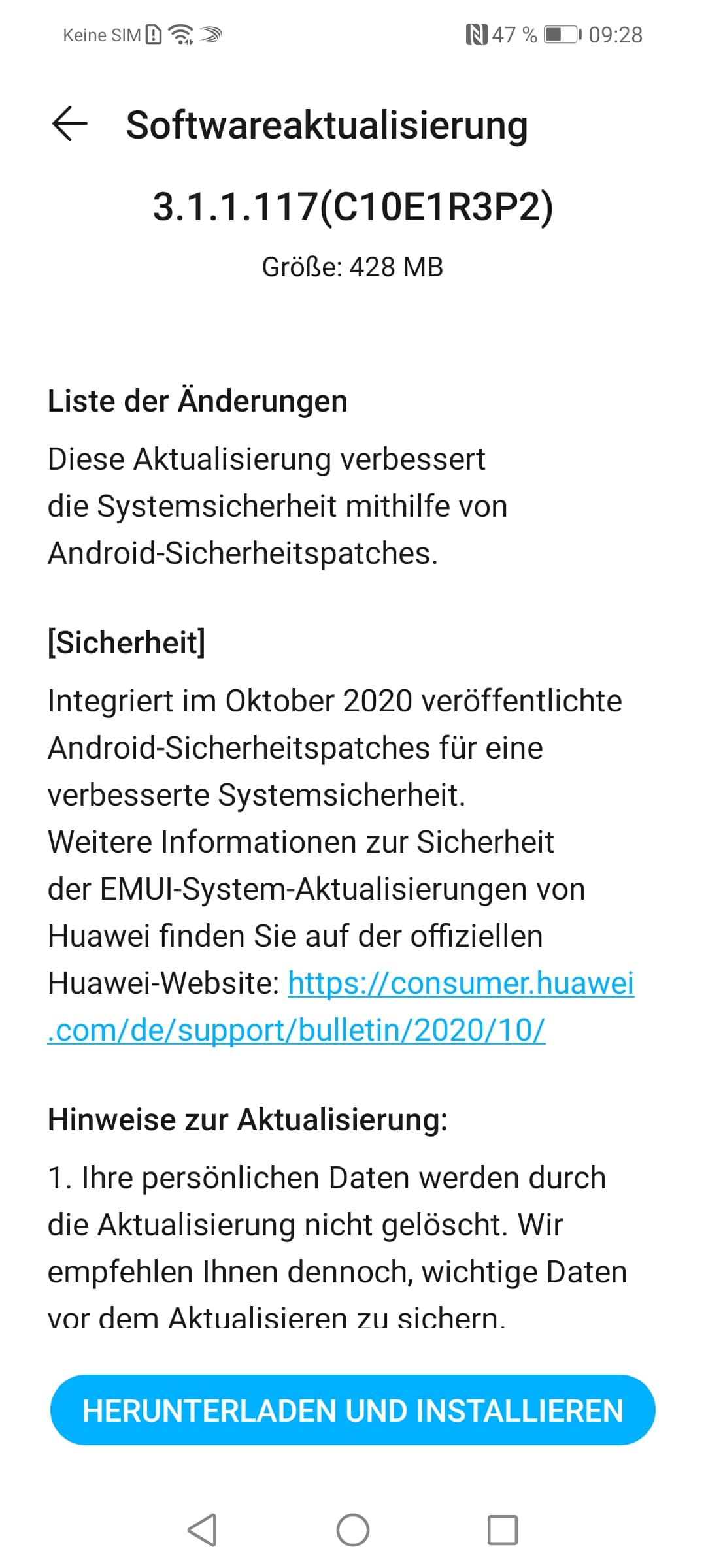Go back from the Softwareaktualisierung screen
This screenshot has height=1568, width=706.
[x=70, y=125]
